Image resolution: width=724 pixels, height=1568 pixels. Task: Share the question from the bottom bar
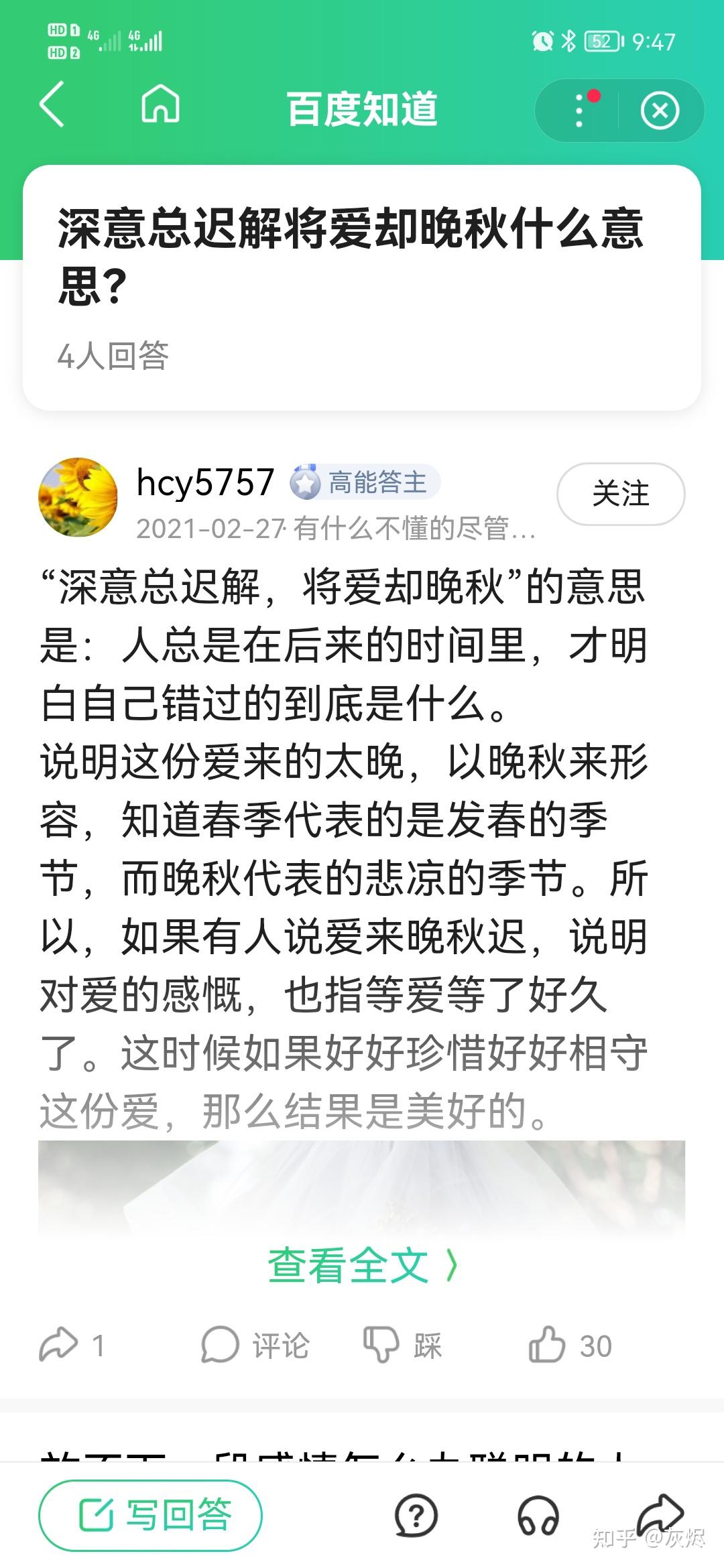[660, 1514]
